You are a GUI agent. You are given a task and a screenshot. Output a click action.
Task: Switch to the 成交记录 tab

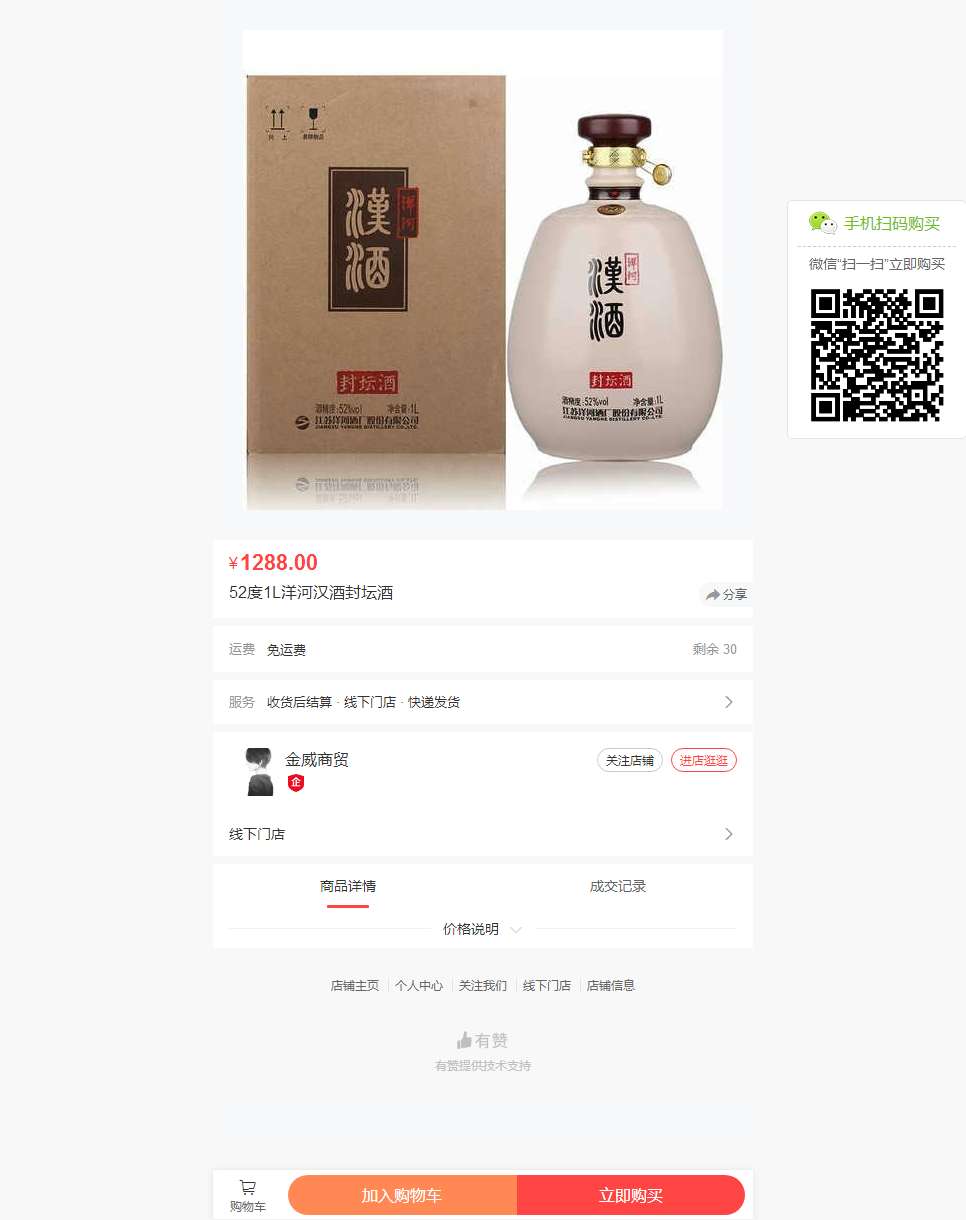point(618,886)
